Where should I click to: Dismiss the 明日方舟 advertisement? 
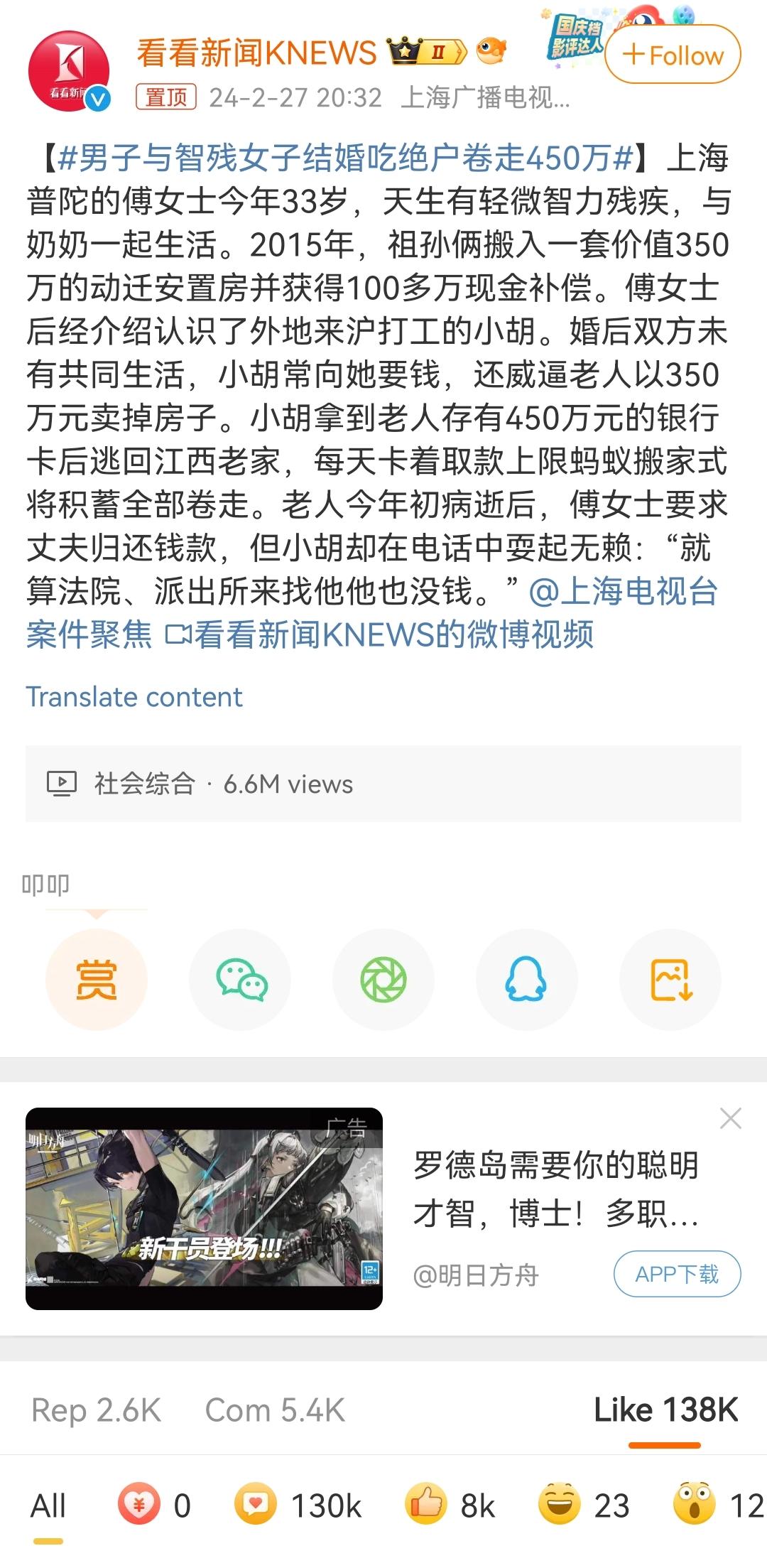pyautogui.click(x=730, y=1118)
